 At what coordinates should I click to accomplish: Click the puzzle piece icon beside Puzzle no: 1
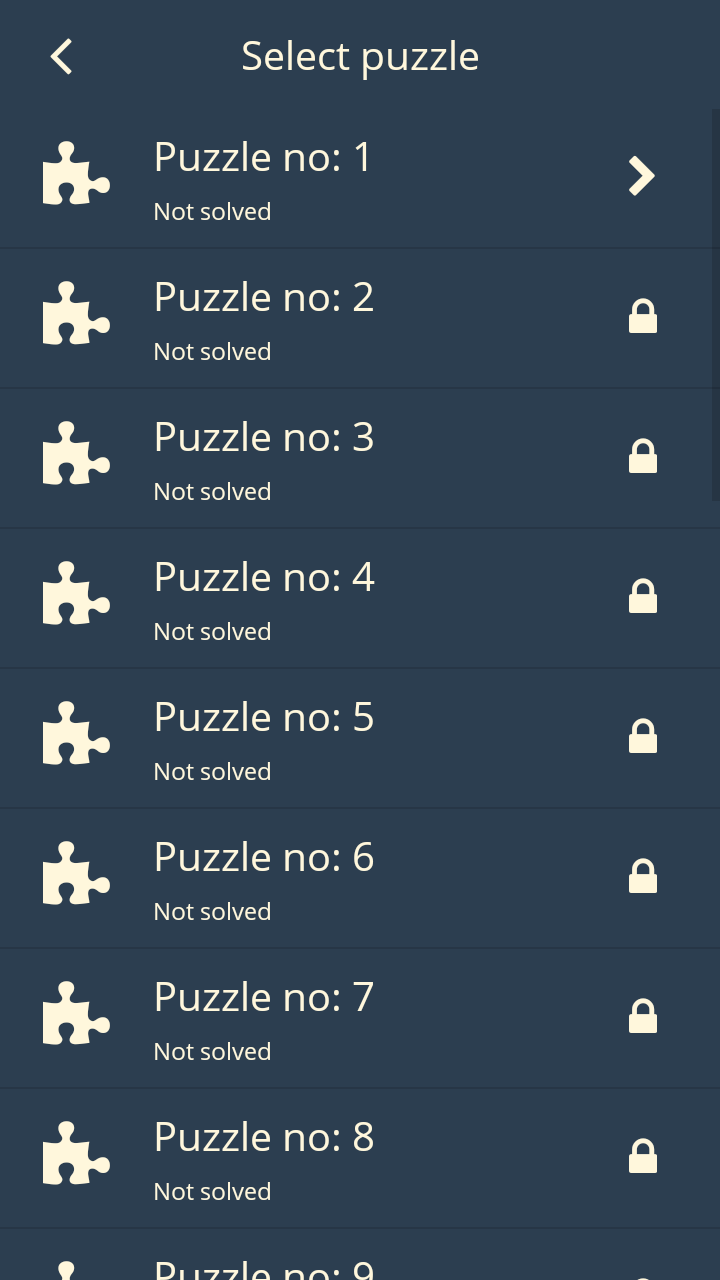[76, 173]
